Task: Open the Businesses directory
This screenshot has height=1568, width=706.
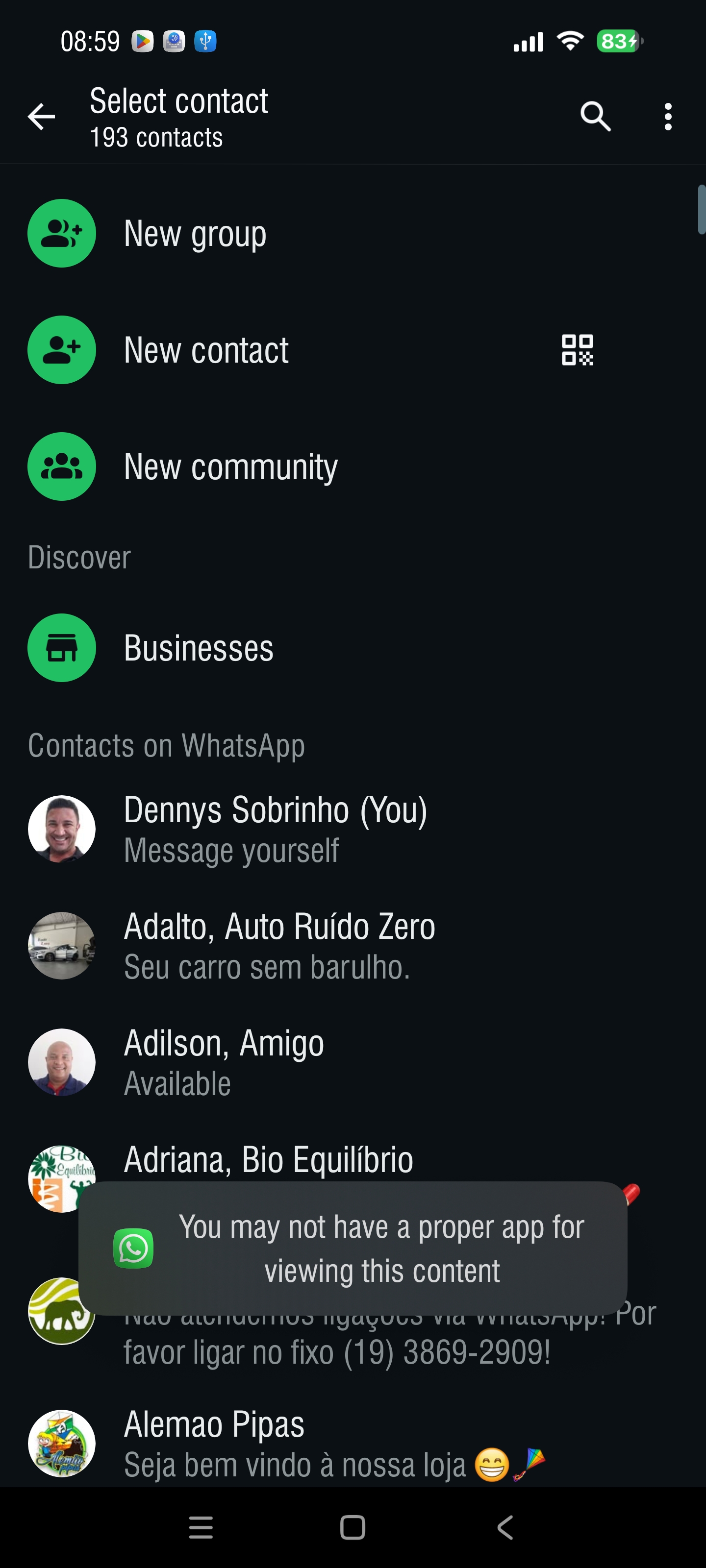Action: point(199,648)
